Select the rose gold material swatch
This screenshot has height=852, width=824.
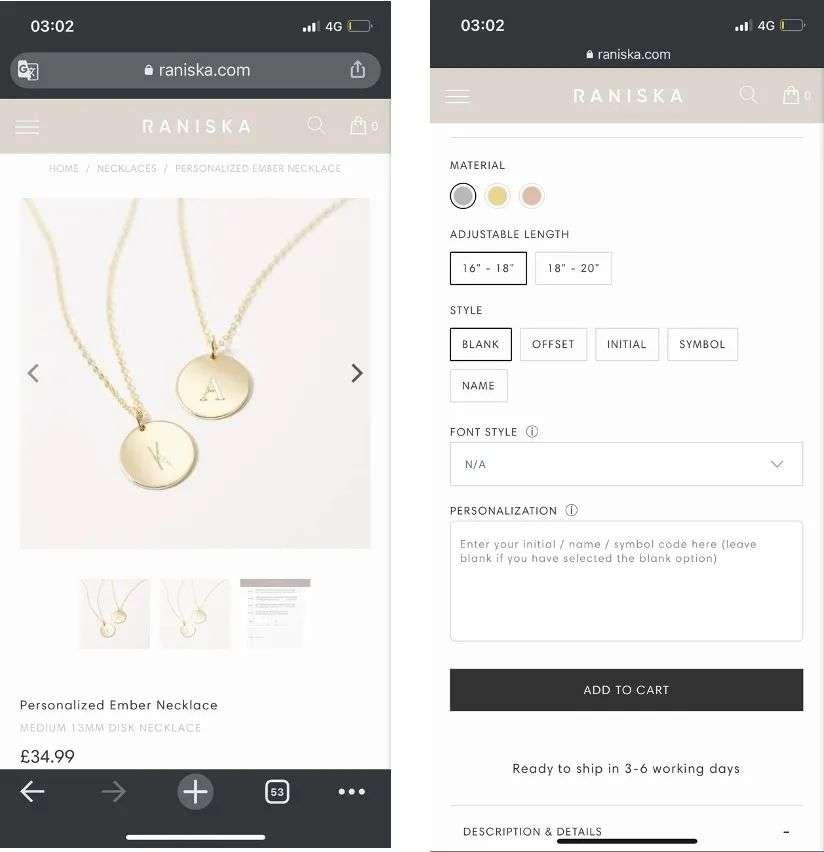pos(531,196)
